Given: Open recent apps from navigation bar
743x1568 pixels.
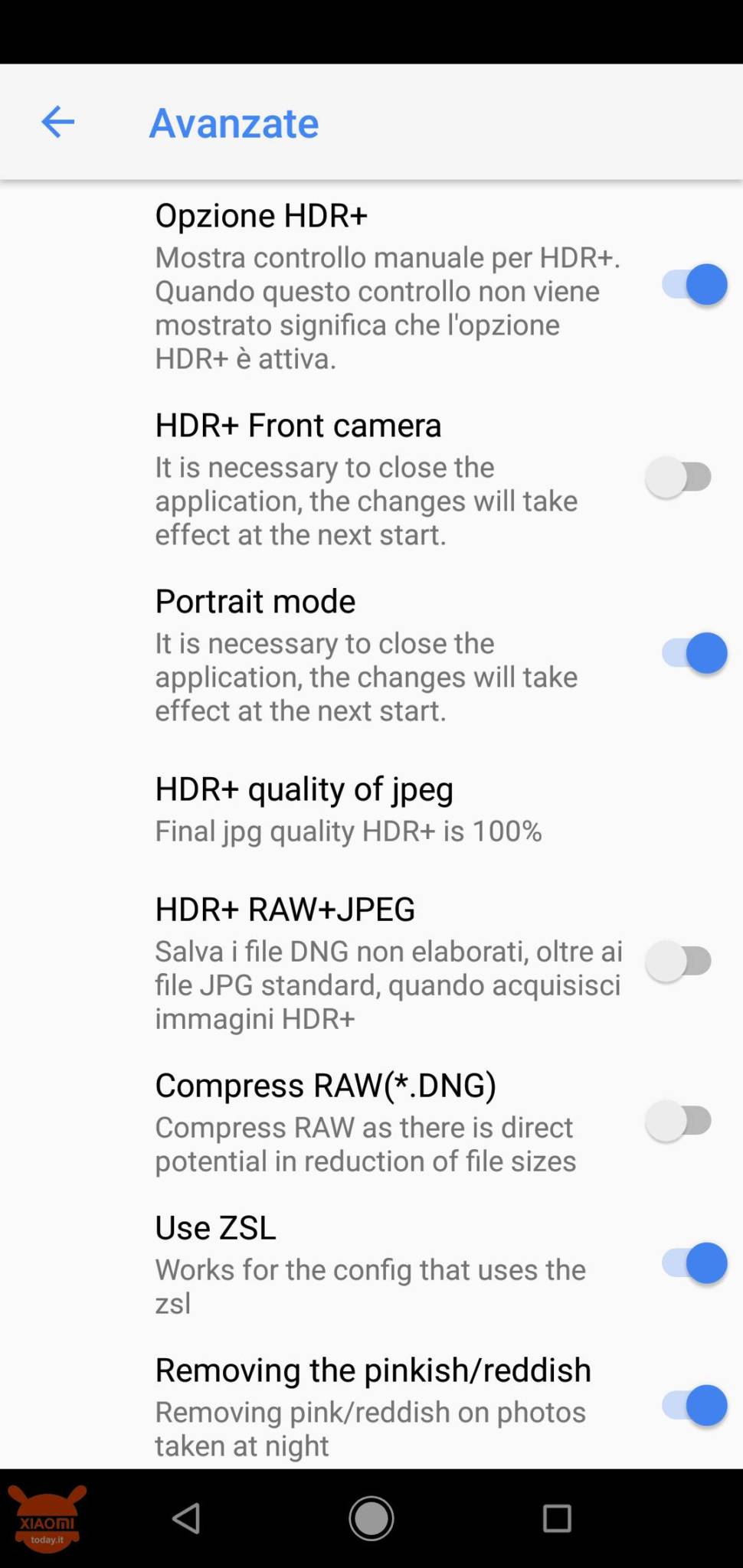Looking at the screenshot, I should click(x=557, y=1517).
